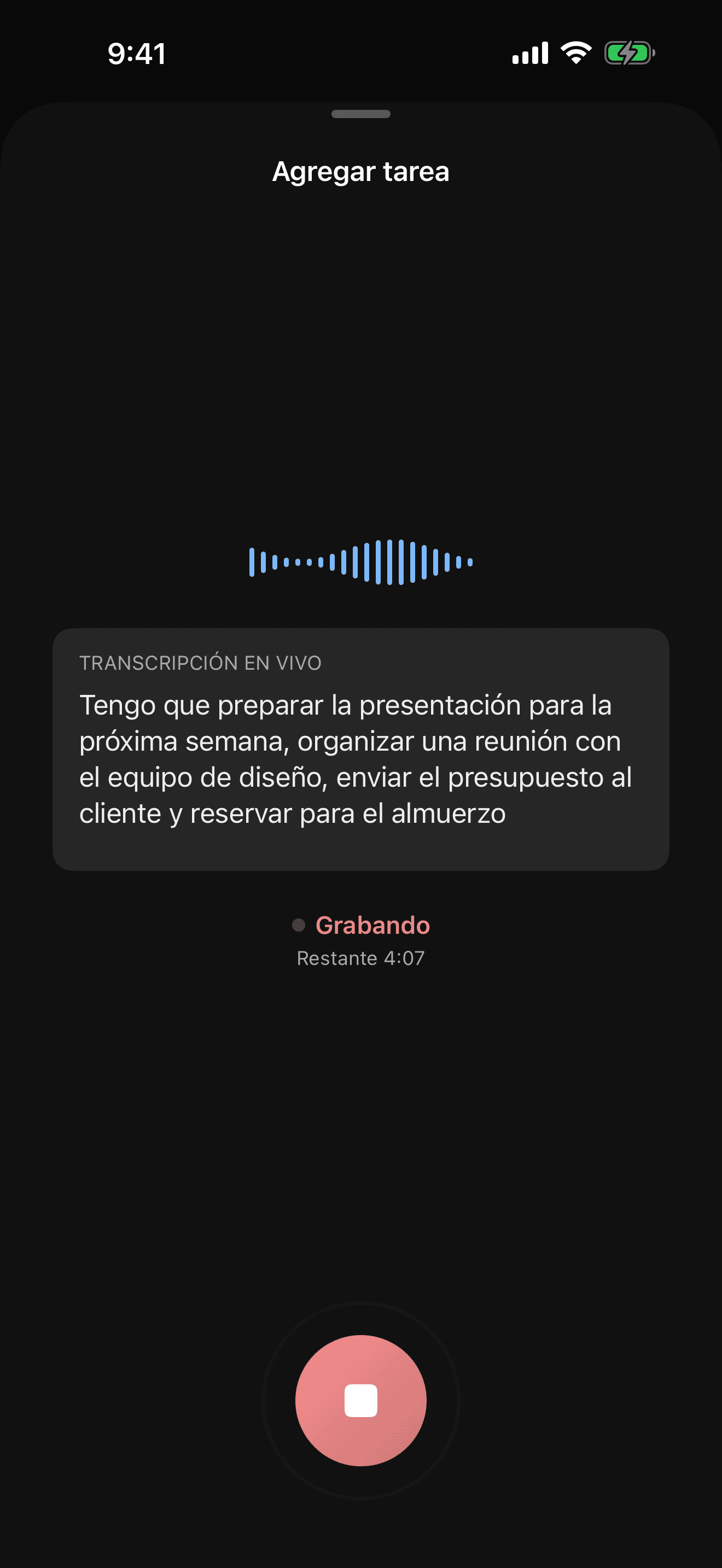Select the Agregar tarea title
The image size is (722, 1568).
(x=360, y=172)
